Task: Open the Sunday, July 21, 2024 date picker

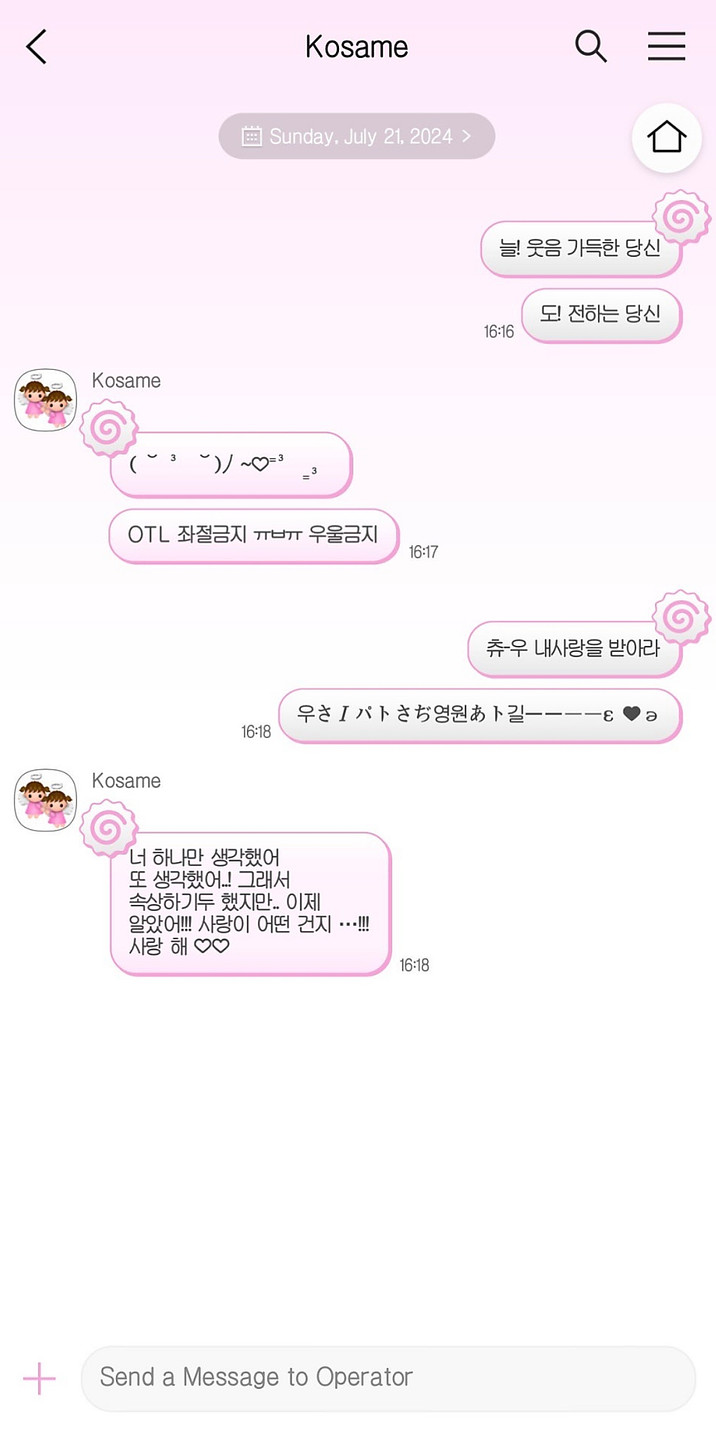Action: [357, 136]
